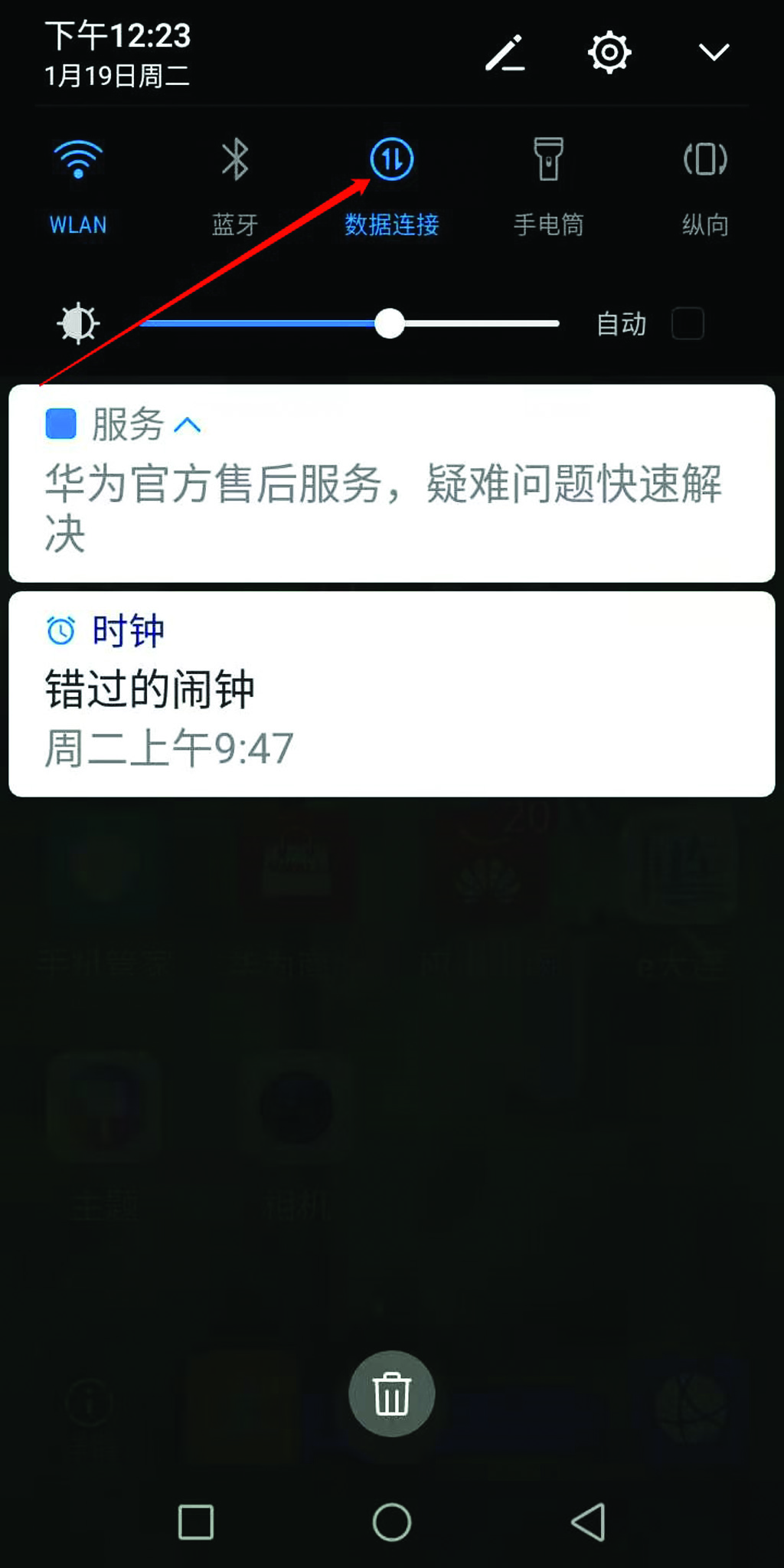This screenshot has height=1568, width=784.
Task: Toggle the WLAN quick setting
Action: 78,161
